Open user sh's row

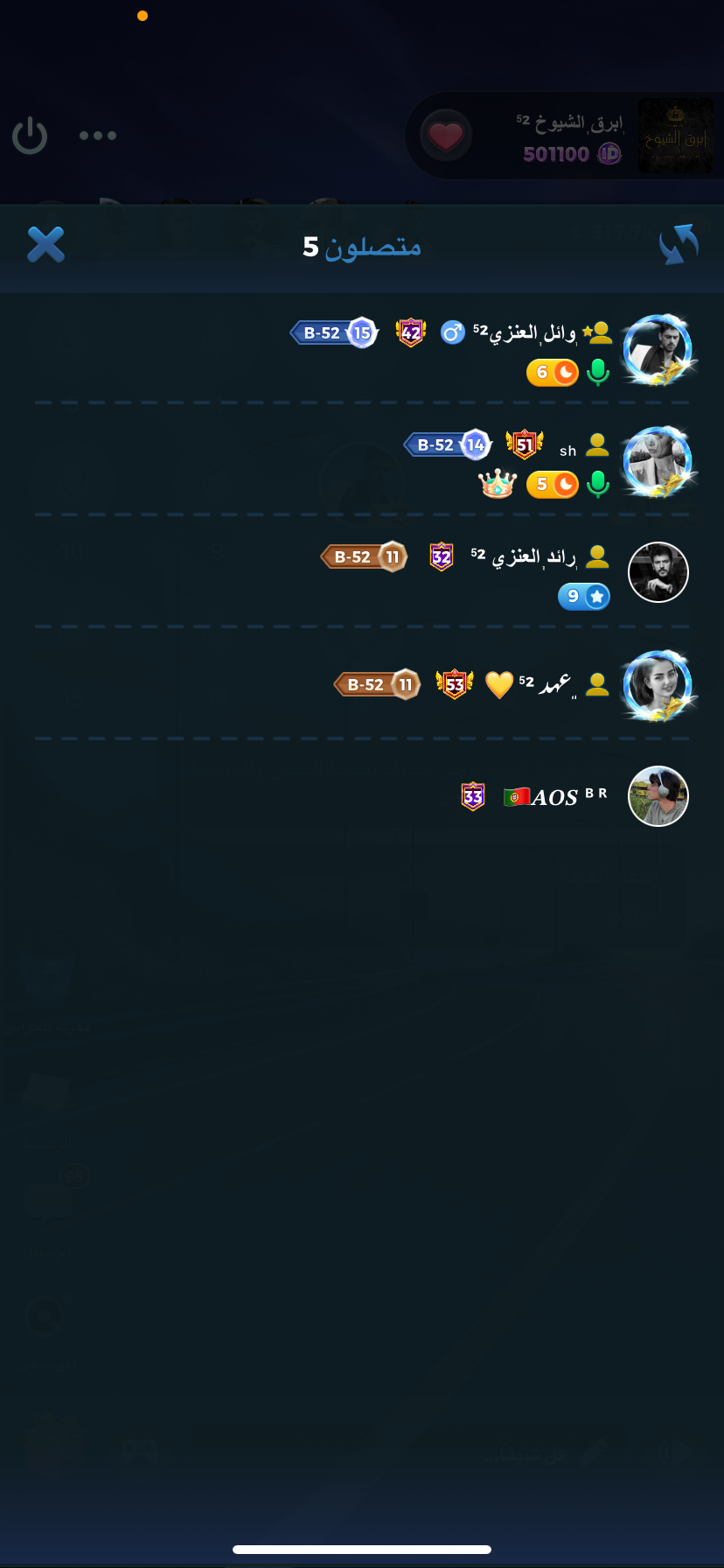pos(568,451)
